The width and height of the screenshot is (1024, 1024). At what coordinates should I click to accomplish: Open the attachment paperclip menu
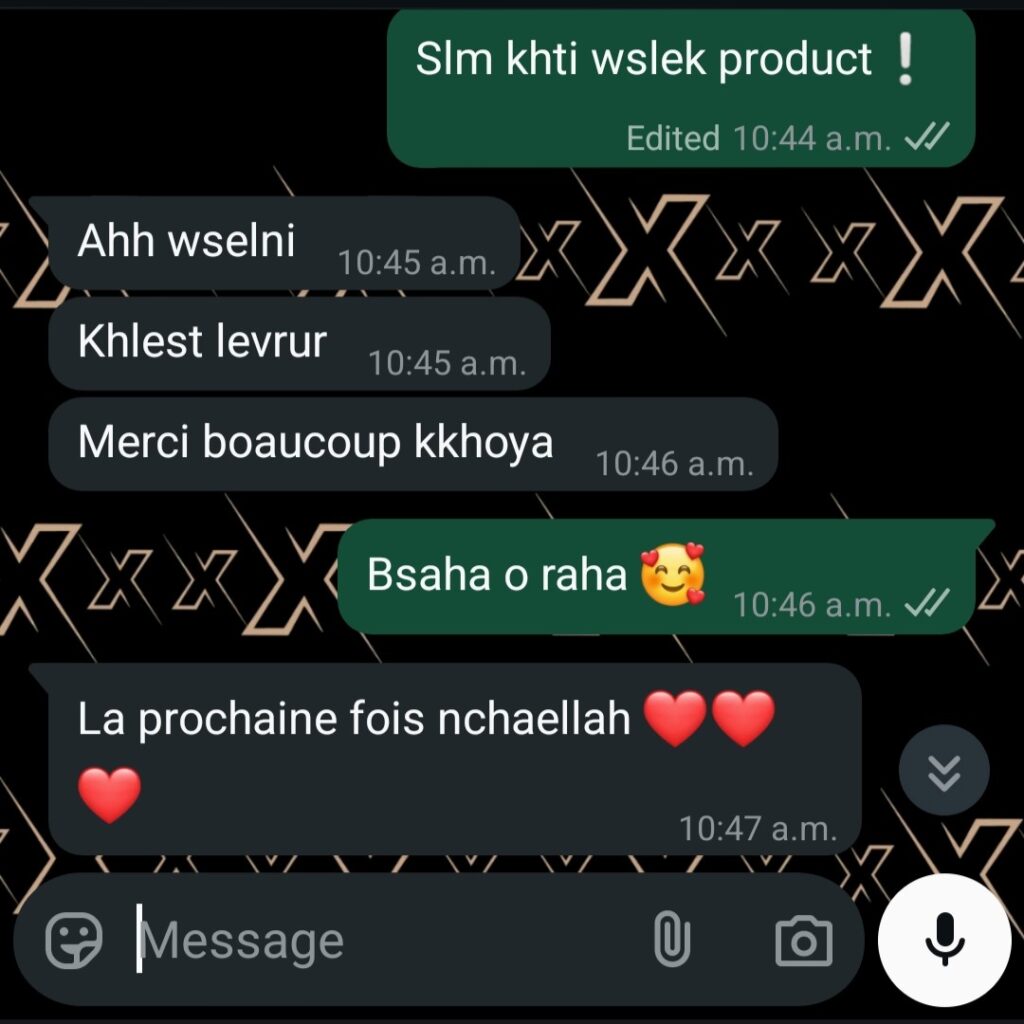point(672,940)
